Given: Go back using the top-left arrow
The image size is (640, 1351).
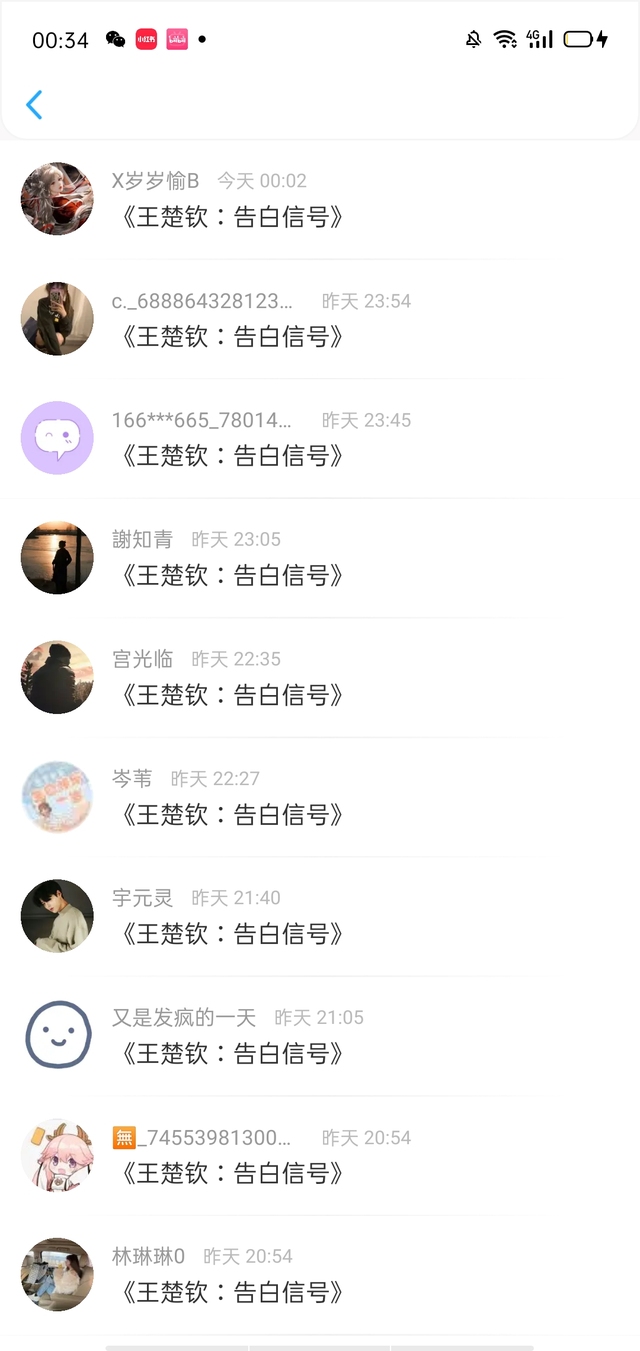Looking at the screenshot, I should point(34,105).
